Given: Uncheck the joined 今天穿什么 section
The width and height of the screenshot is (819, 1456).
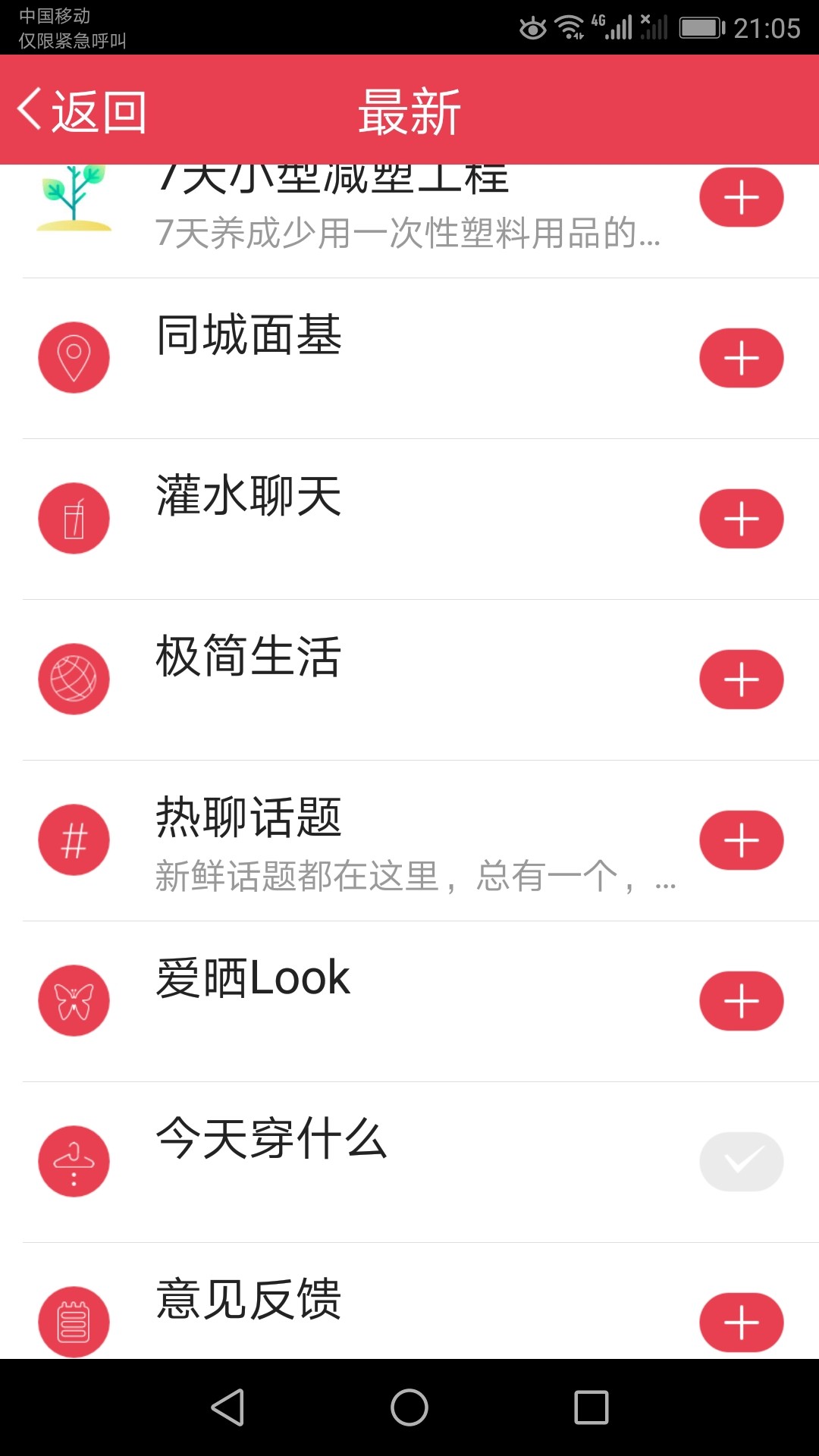Looking at the screenshot, I should pyautogui.click(x=741, y=1162).
